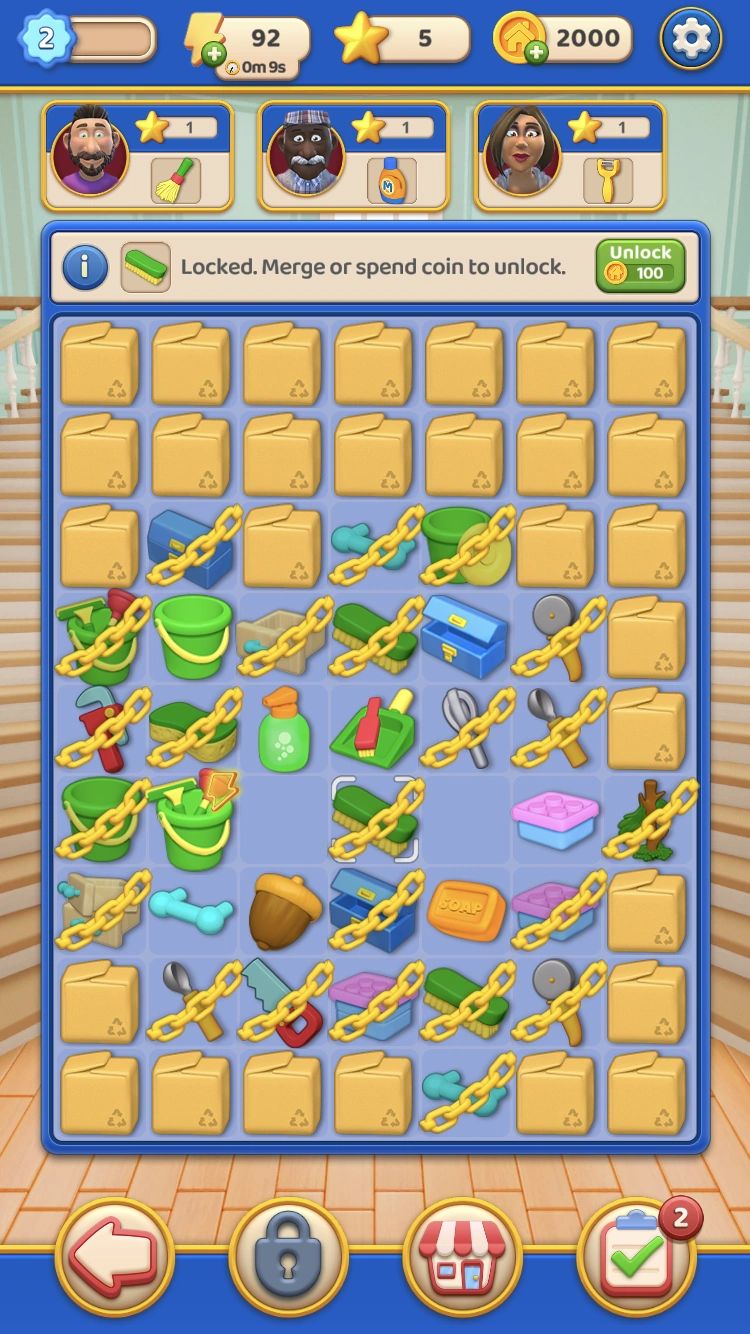750x1334 pixels.
Task: Add more energy with the plus icon
Action: click(213, 54)
